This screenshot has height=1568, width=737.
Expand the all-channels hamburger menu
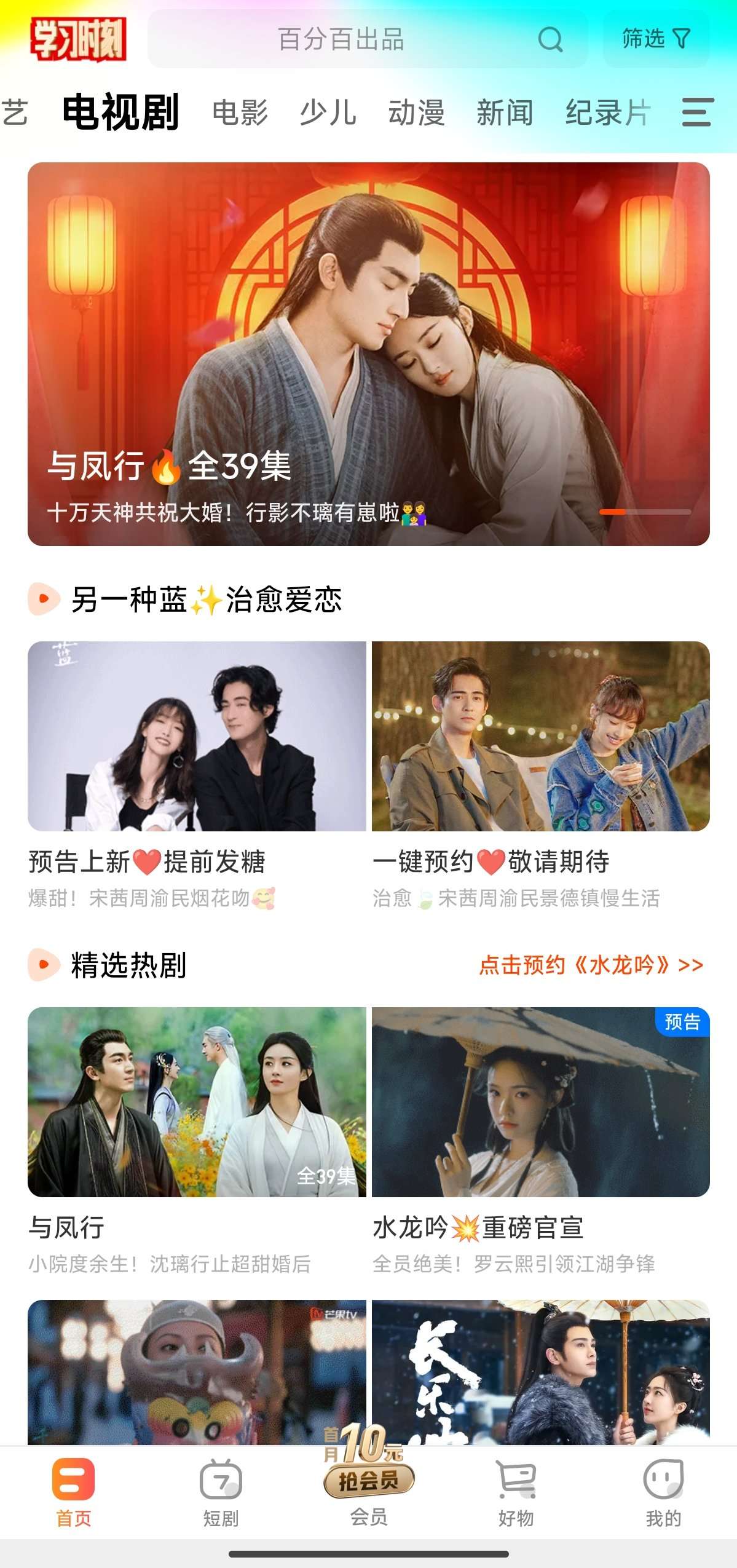pos(697,113)
